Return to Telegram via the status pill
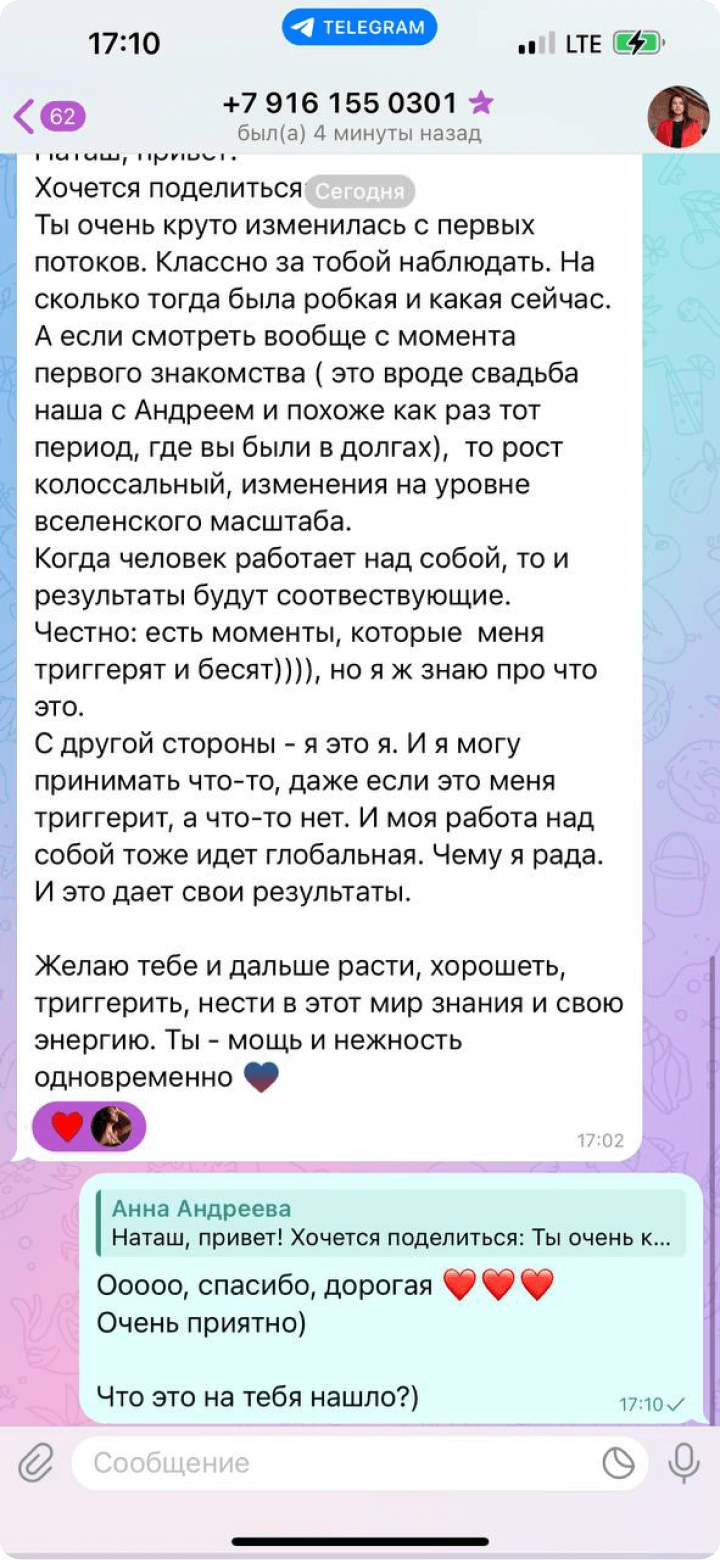 [359, 28]
